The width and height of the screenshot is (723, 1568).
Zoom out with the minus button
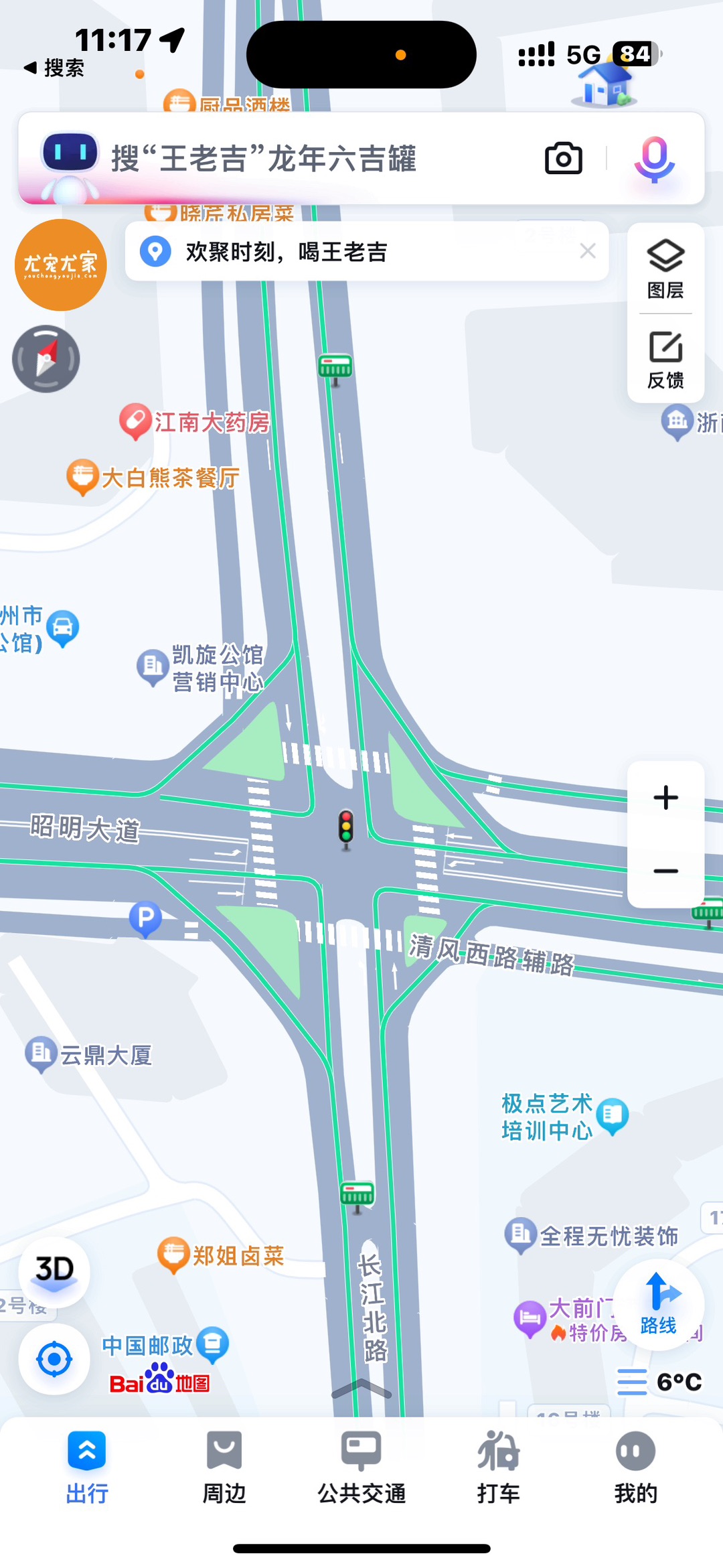coord(665,871)
